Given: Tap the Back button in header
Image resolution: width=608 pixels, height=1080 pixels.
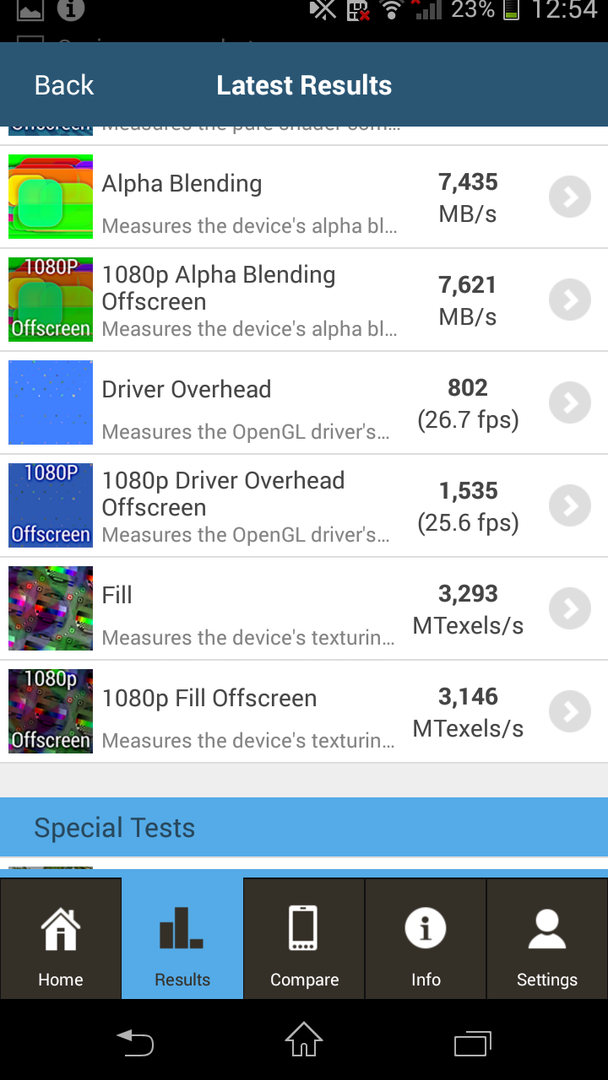Looking at the screenshot, I should click(64, 86).
